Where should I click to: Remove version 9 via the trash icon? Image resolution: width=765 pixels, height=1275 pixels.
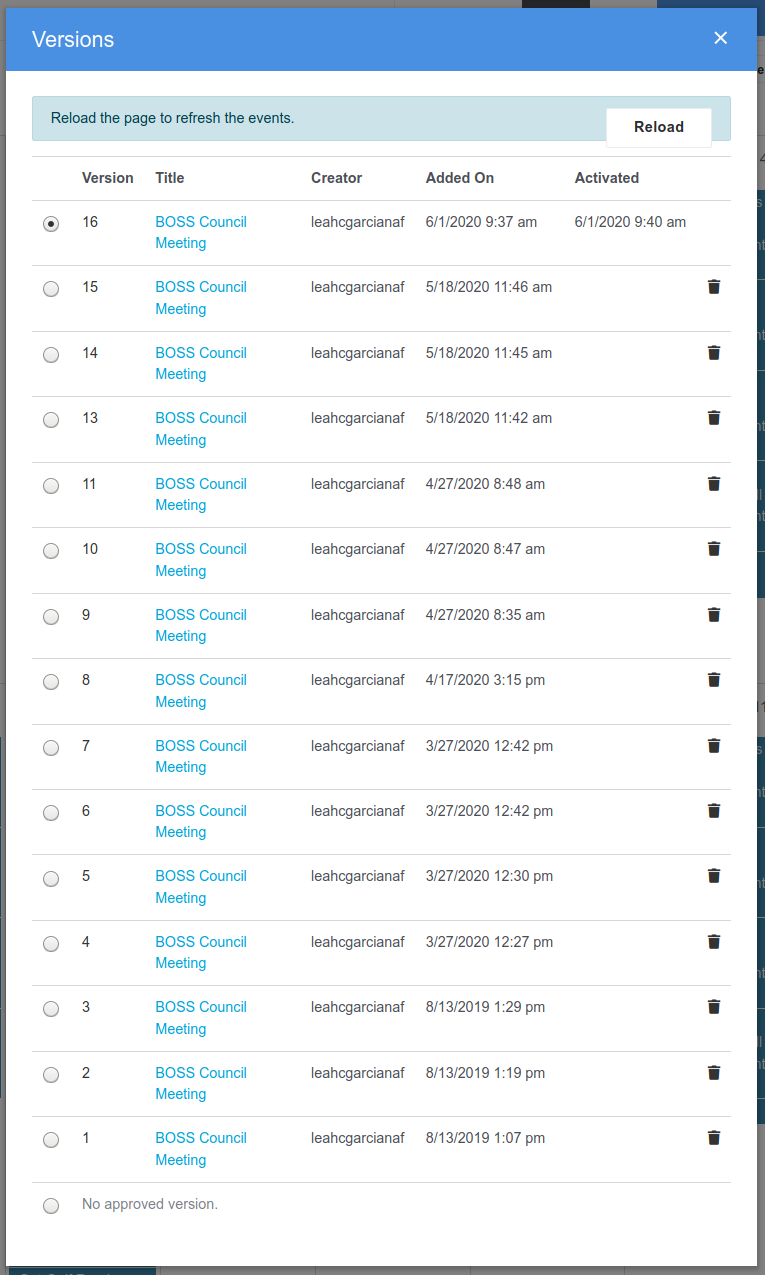coord(714,614)
